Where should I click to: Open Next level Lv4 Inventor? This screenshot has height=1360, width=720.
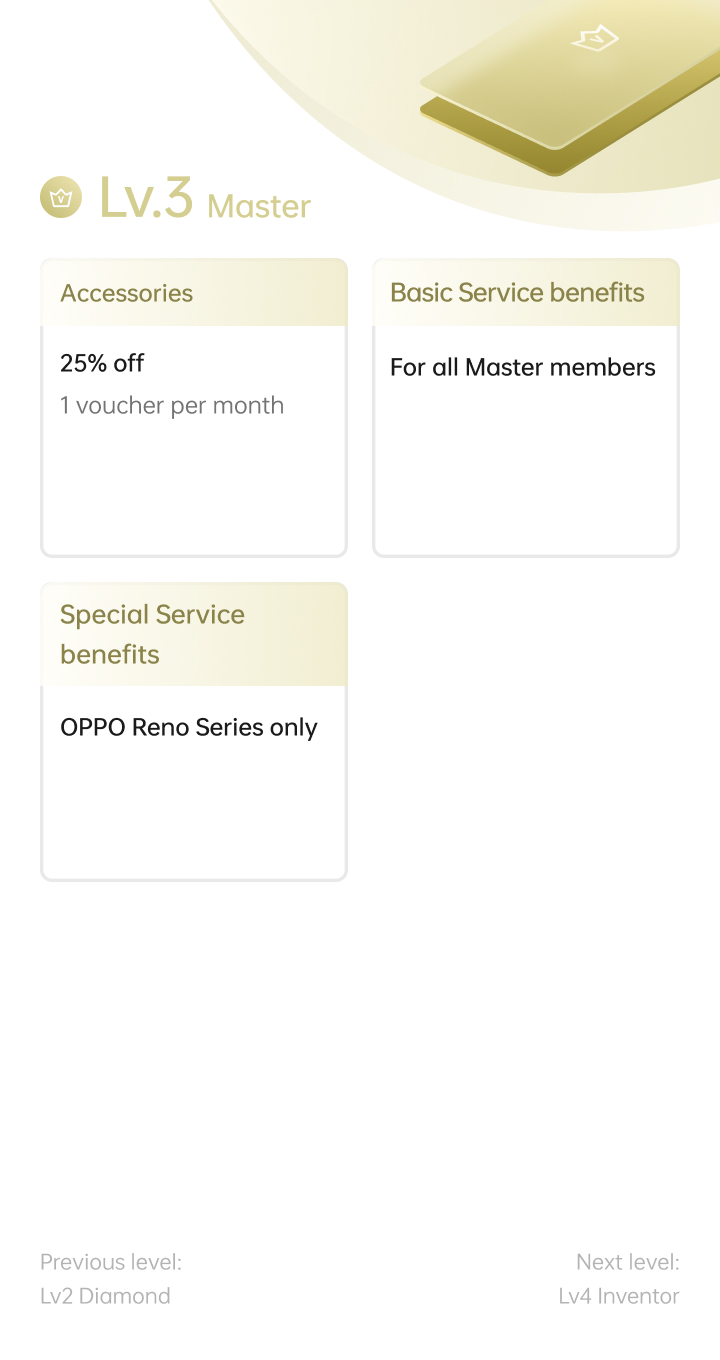[619, 1296]
